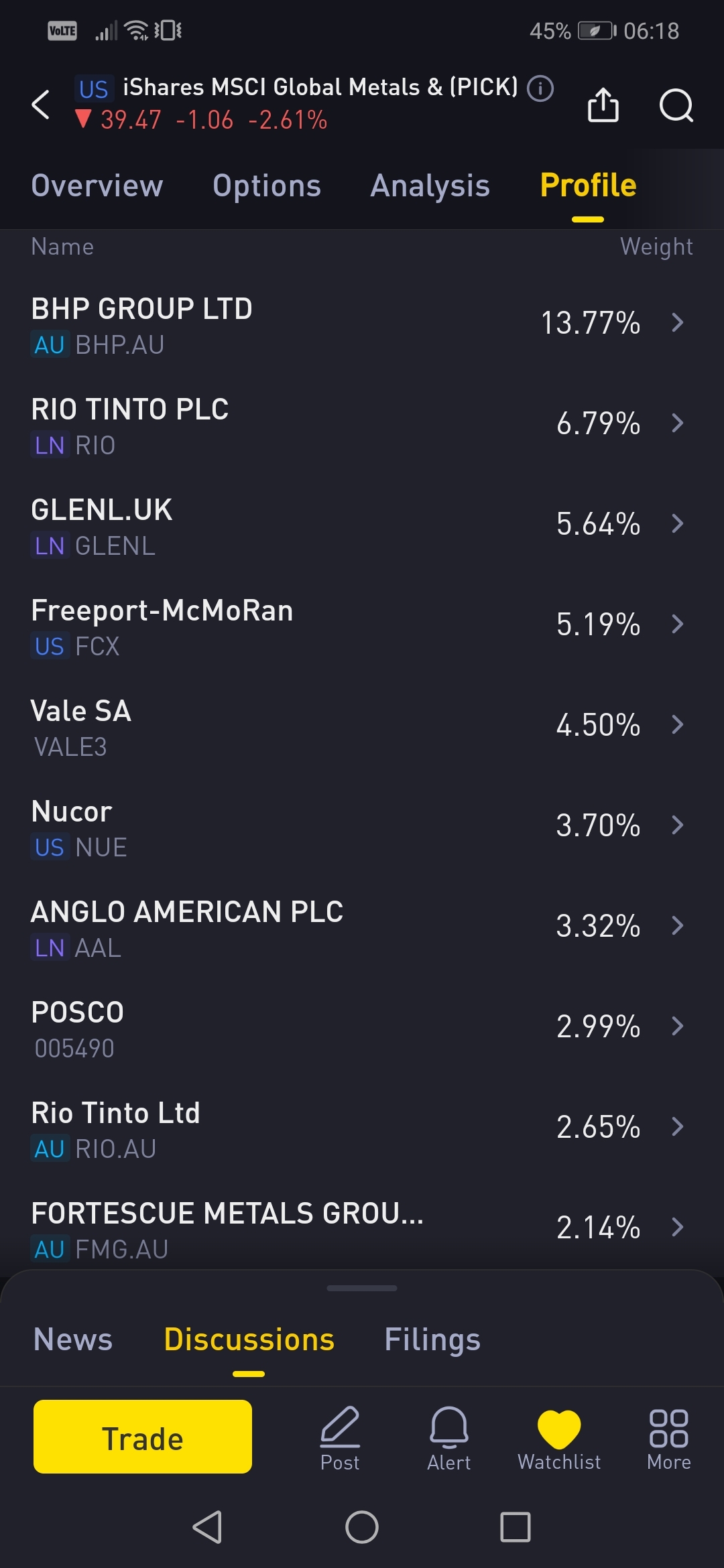724x1568 pixels.
Task: Share the PICK ETF page
Action: [x=603, y=105]
